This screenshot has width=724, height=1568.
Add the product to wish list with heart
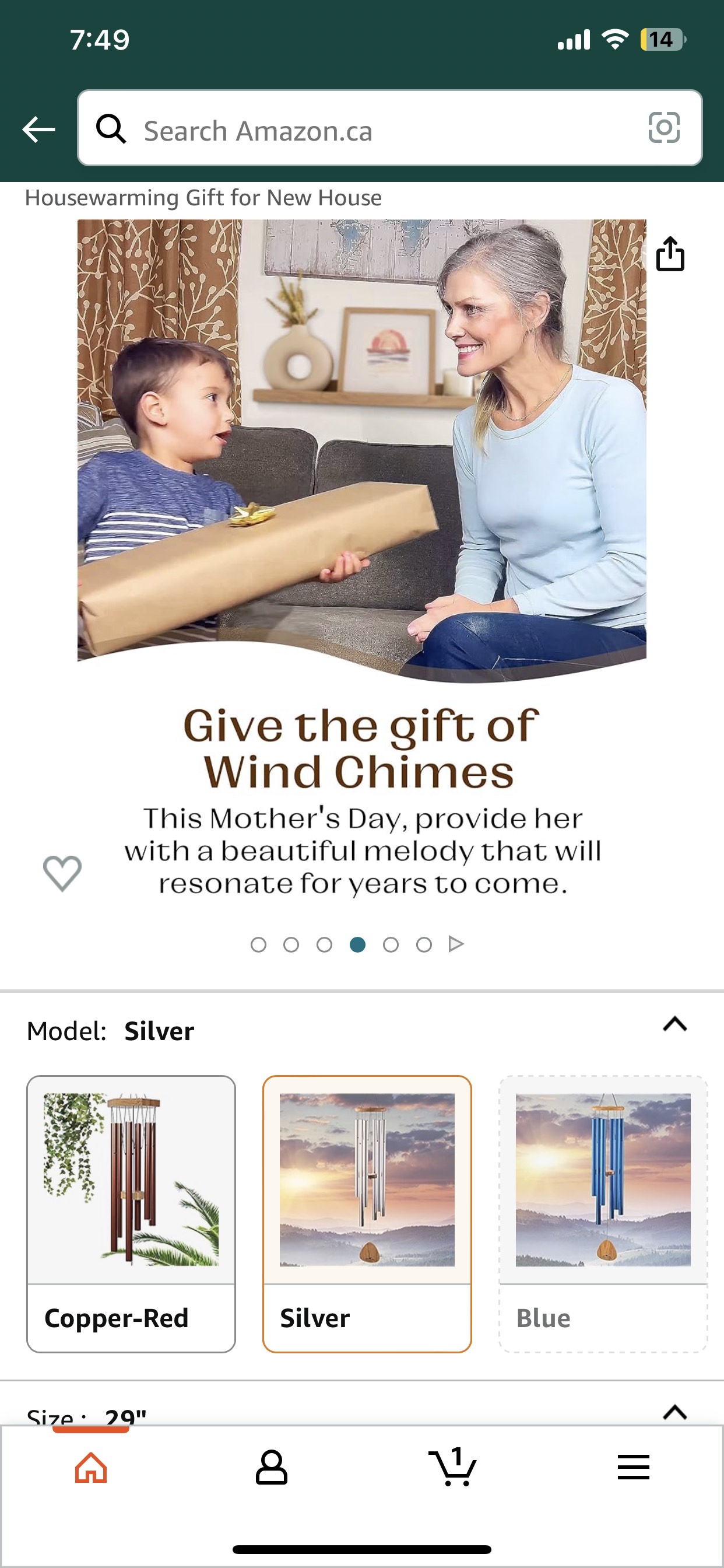coord(62,872)
